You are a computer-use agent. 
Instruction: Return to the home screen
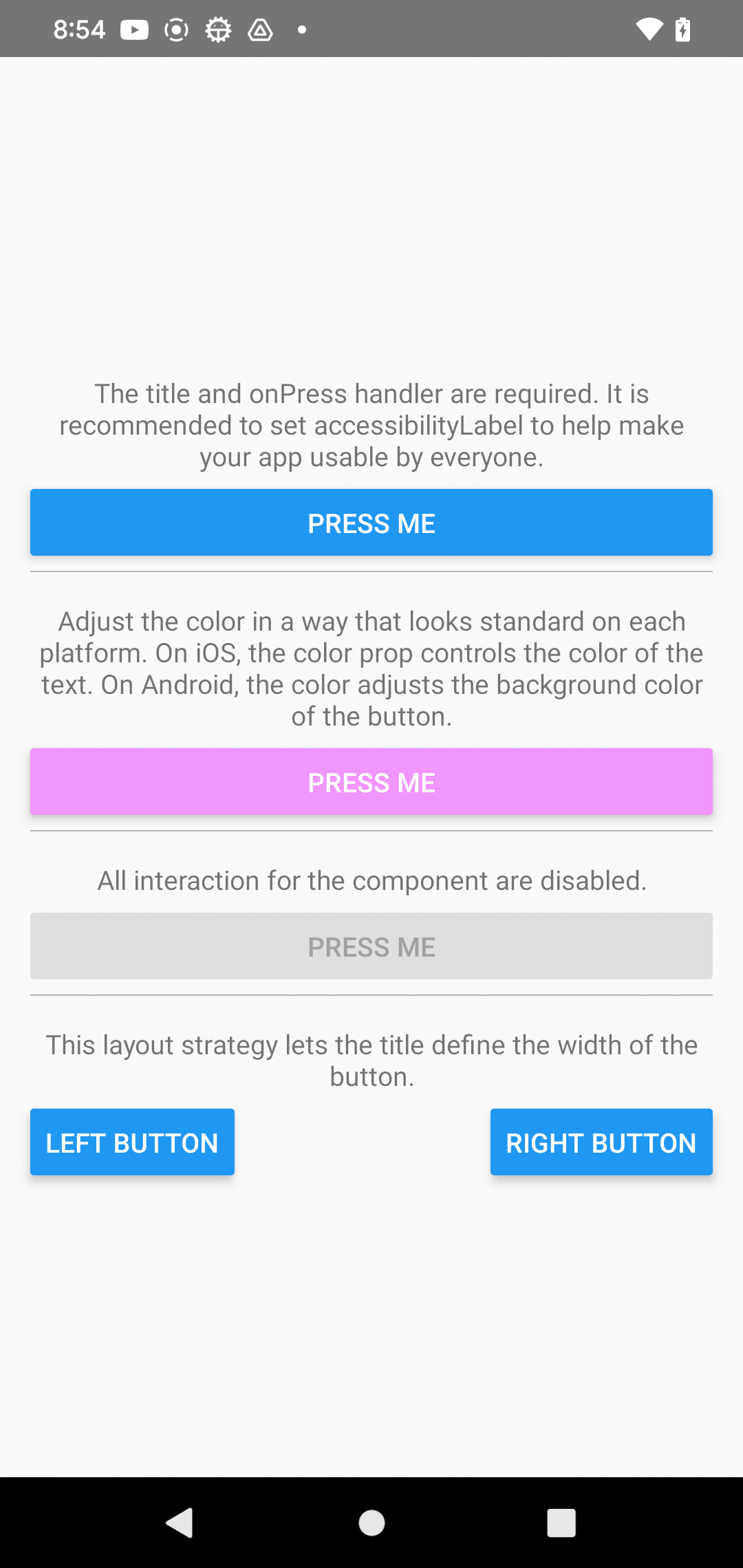point(371,1523)
